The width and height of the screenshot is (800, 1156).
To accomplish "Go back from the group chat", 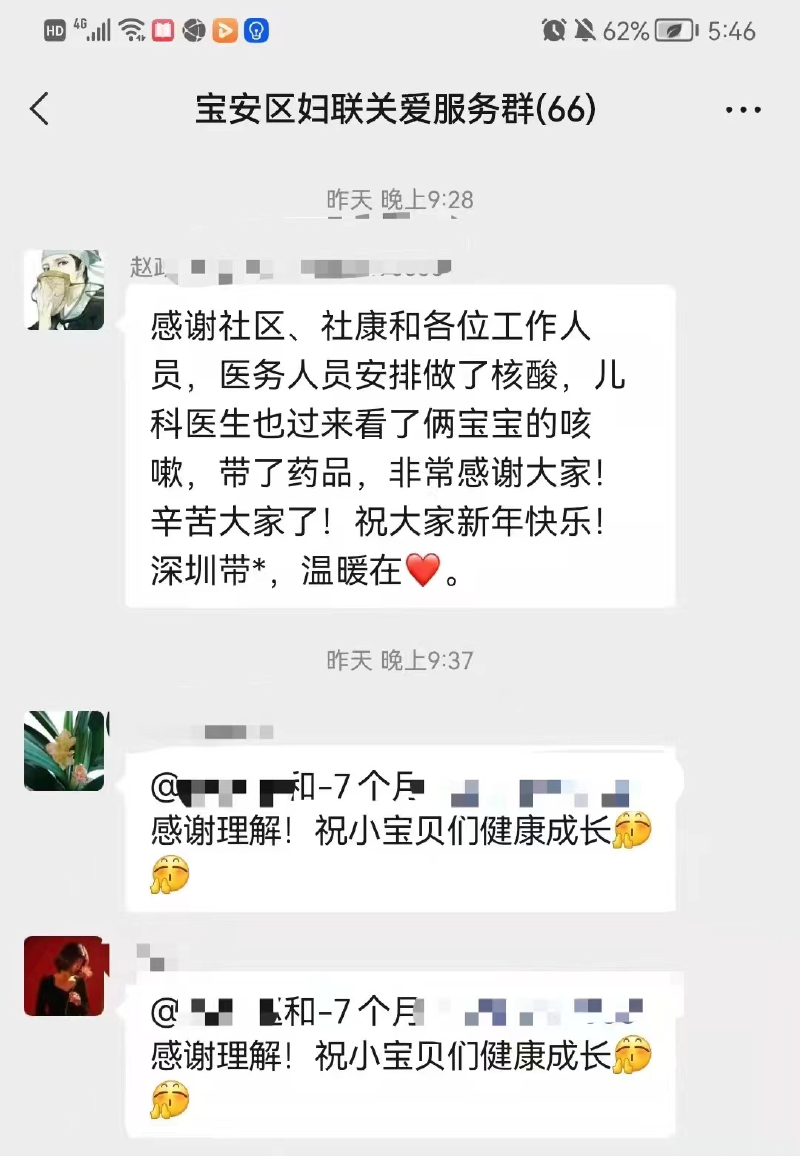I will [40, 109].
